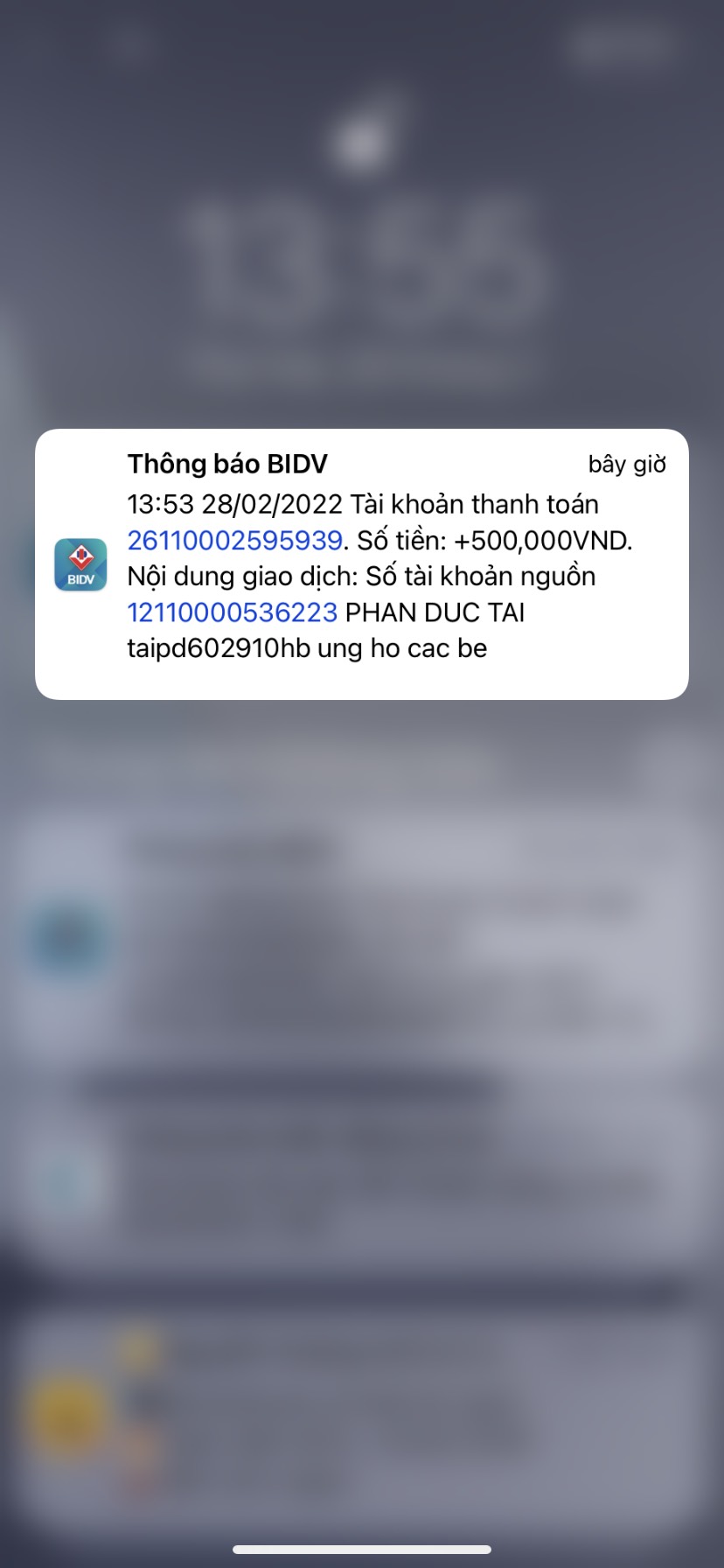Tap source account number 12110000536223 link

click(232, 612)
